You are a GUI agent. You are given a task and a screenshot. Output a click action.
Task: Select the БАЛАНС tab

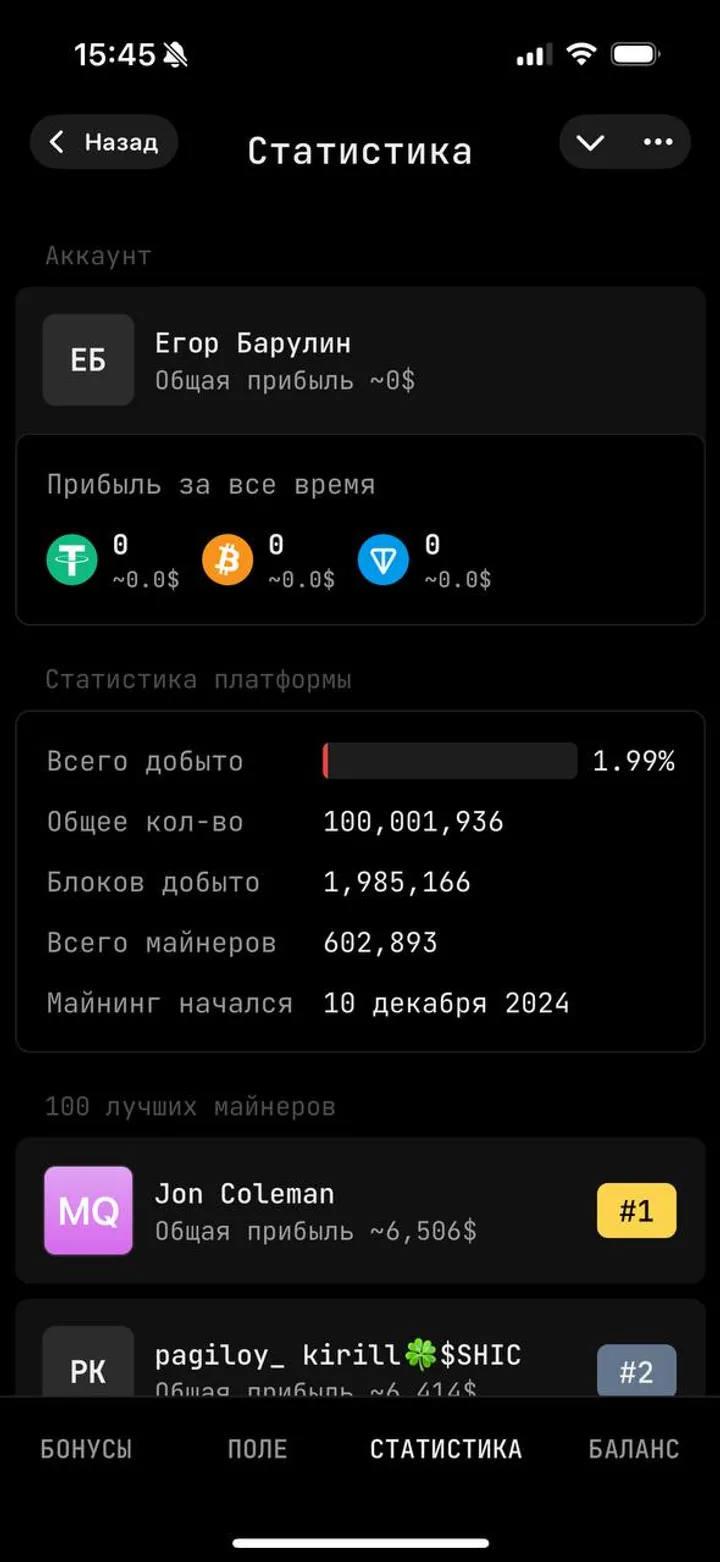[x=634, y=1447]
